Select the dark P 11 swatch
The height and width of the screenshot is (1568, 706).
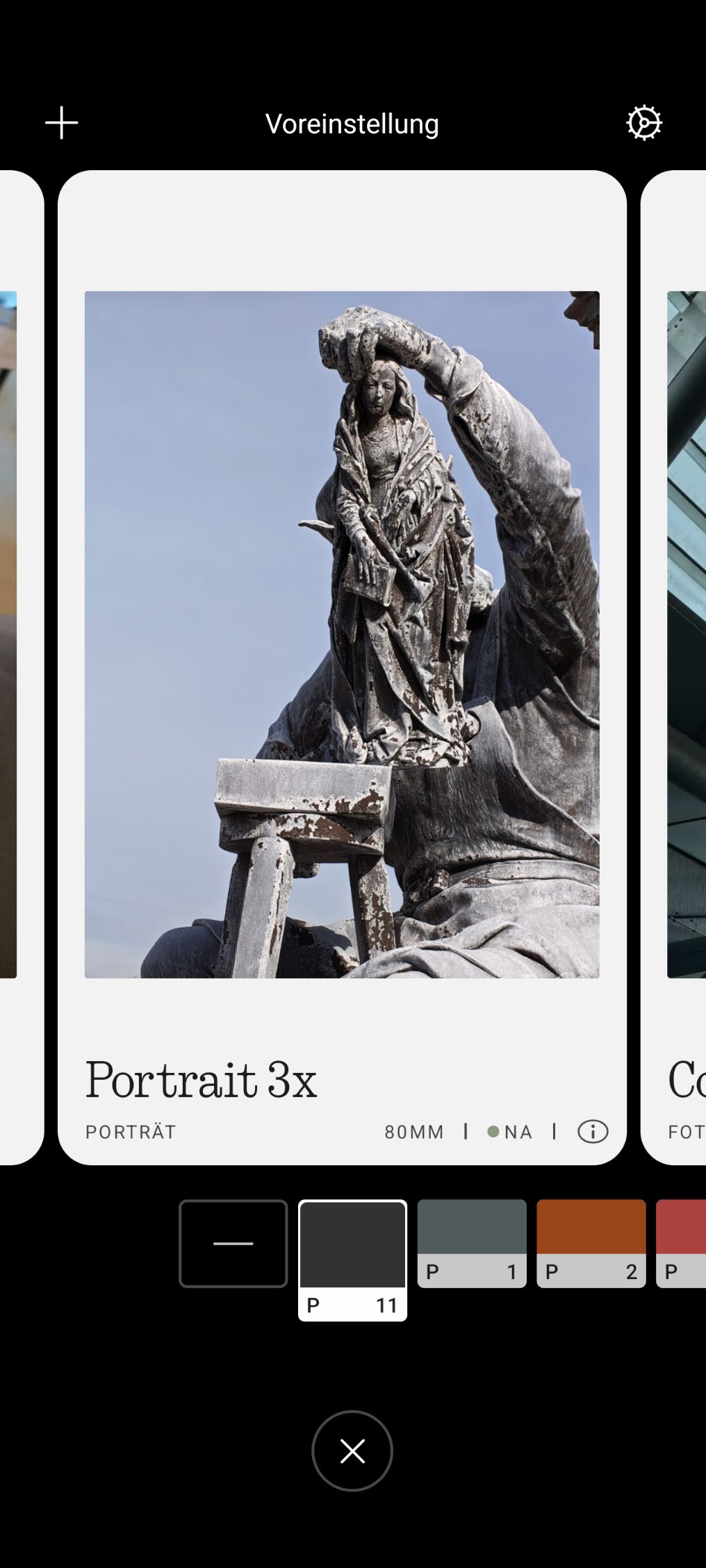click(x=352, y=1259)
